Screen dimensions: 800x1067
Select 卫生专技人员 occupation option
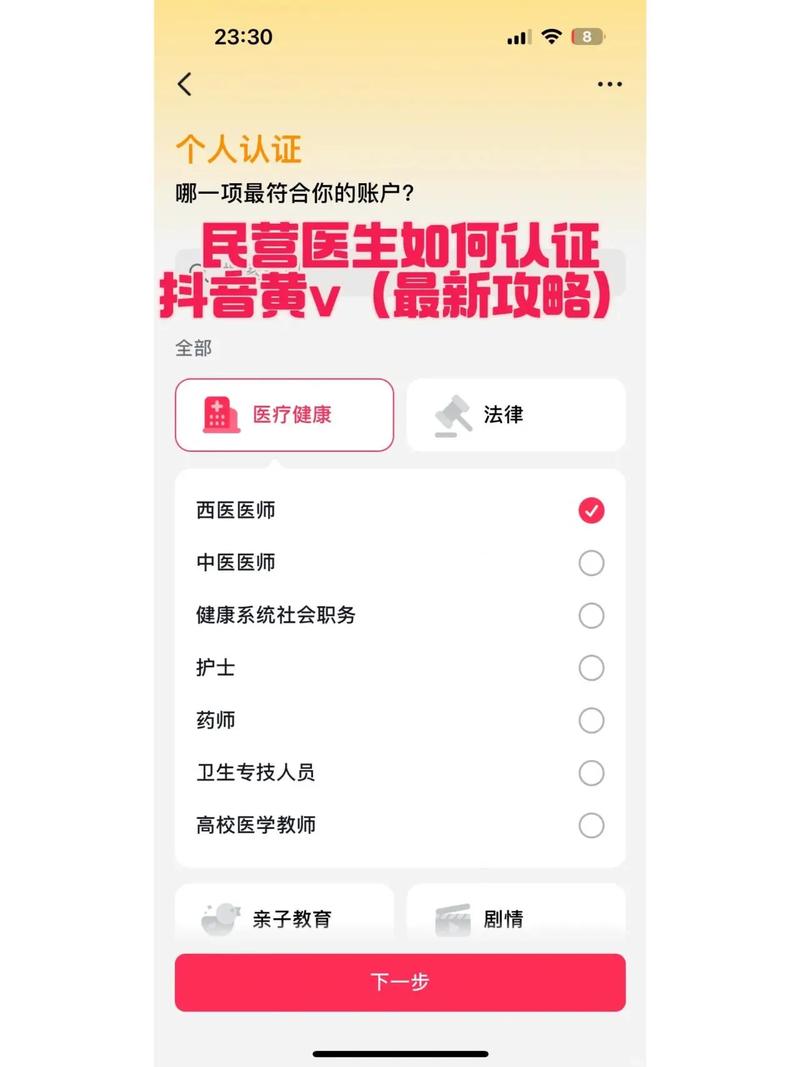click(592, 773)
